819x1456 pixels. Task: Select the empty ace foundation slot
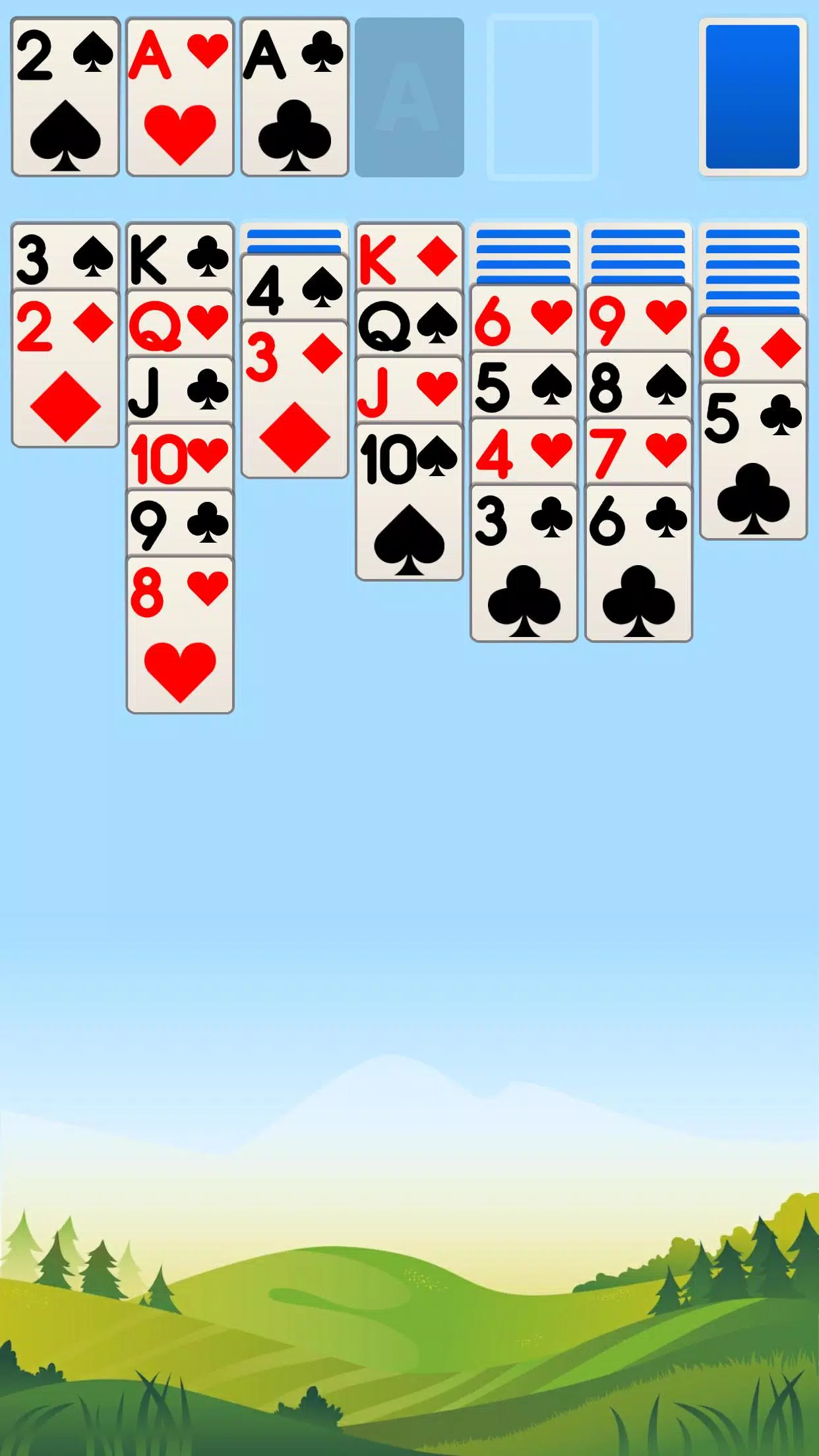tap(409, 97)
